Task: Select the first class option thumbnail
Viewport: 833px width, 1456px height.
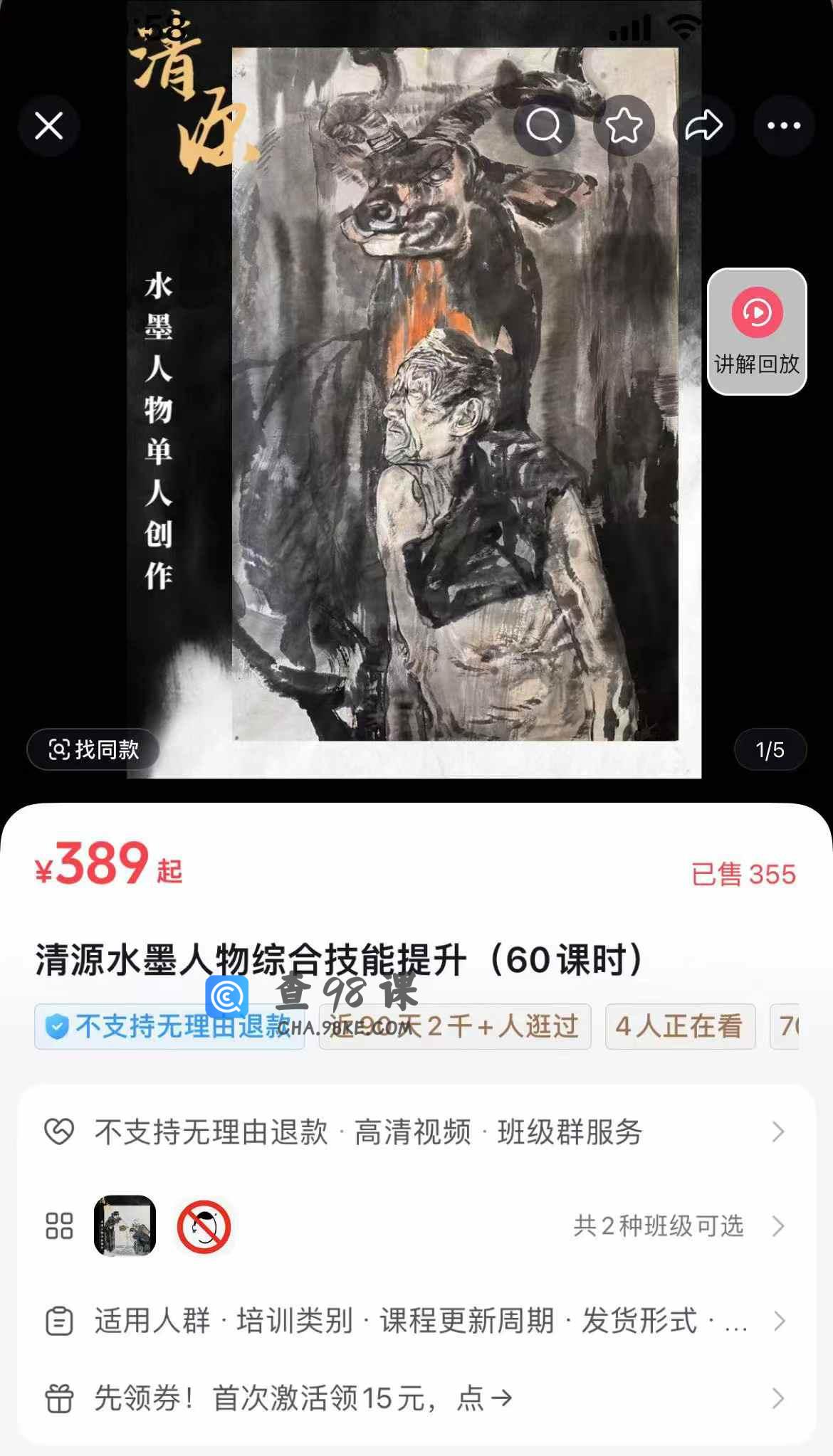Action: (125, 1226)
